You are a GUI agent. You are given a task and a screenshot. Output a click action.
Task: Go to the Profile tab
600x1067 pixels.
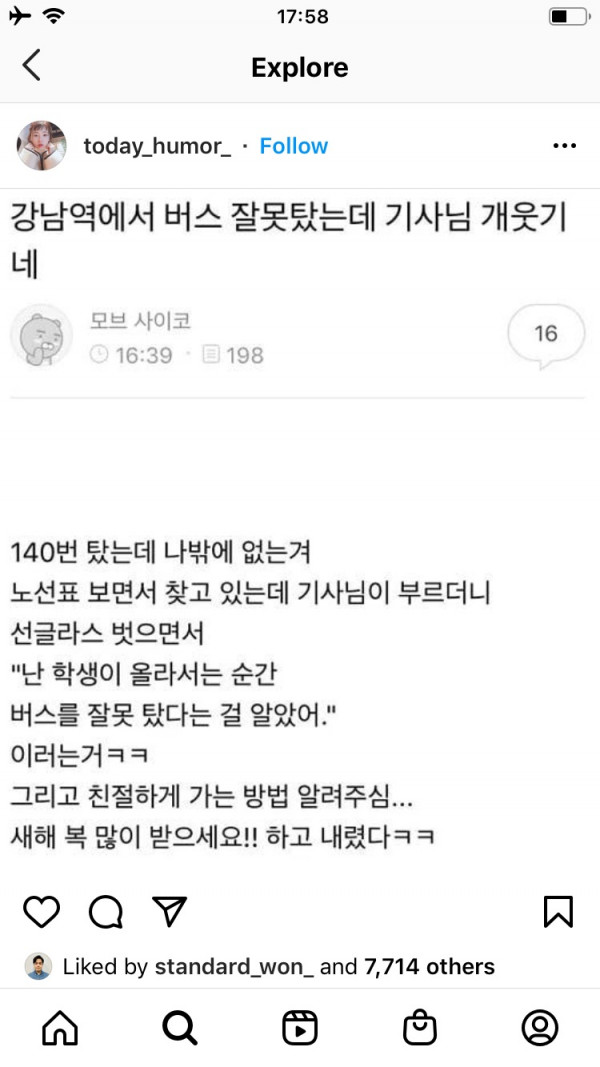pos(540,1027)
